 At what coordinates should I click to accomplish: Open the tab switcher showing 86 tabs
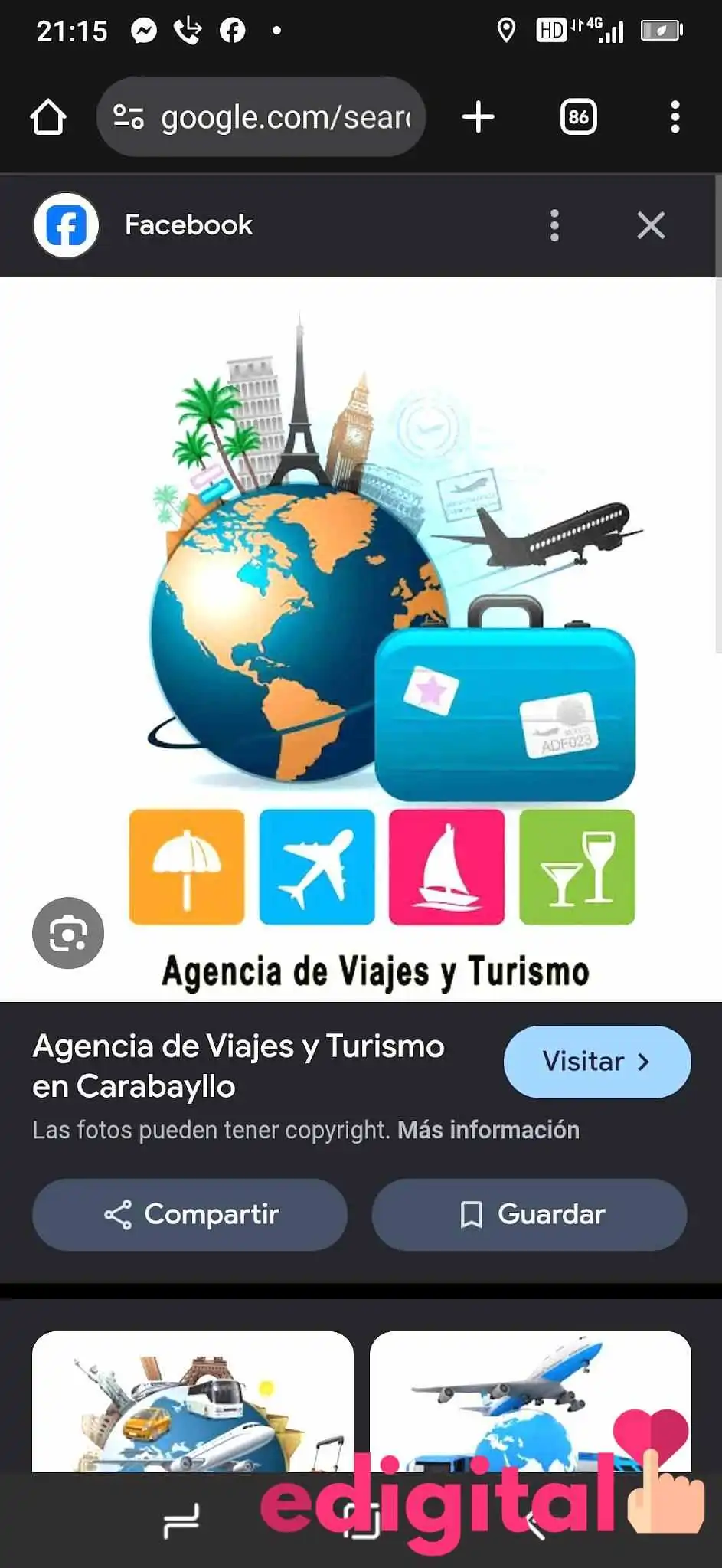[x=578, y=117]
